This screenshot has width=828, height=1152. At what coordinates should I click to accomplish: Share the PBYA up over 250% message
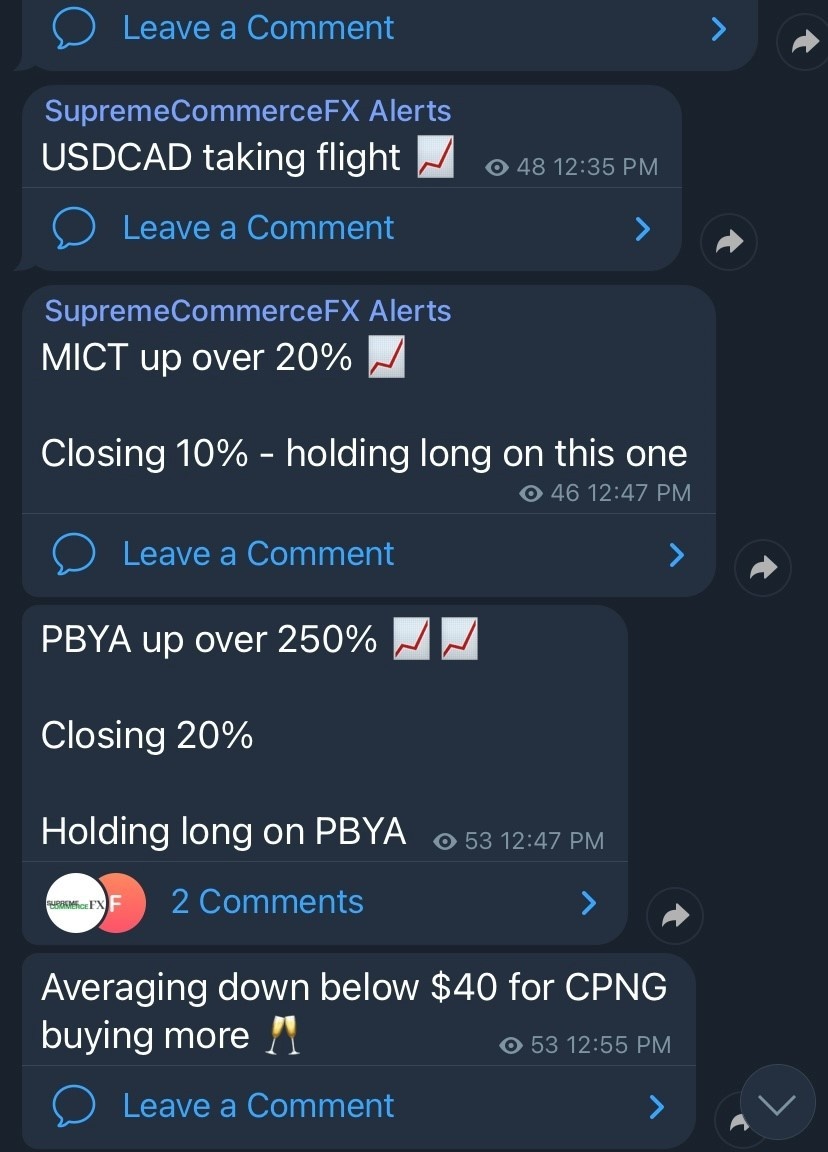(675, 916)
